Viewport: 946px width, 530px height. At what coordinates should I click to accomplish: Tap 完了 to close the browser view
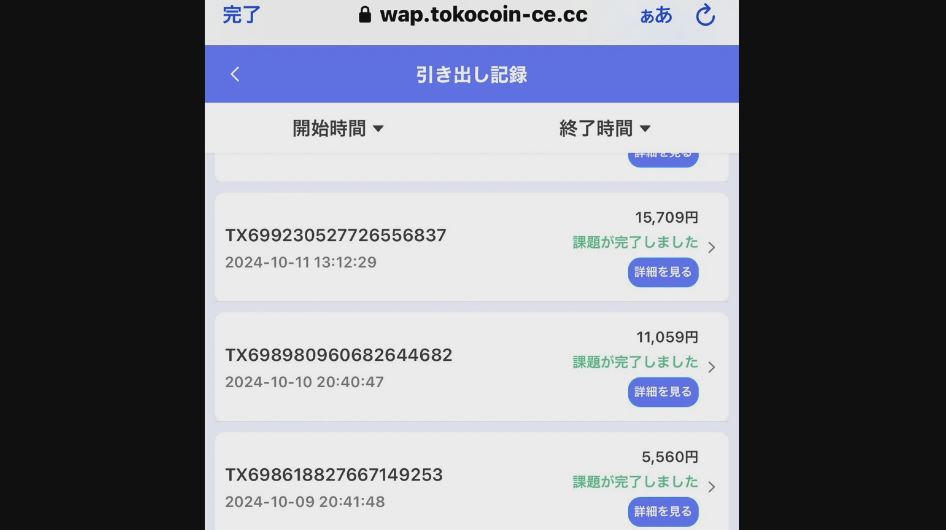(x=241, y=15)
